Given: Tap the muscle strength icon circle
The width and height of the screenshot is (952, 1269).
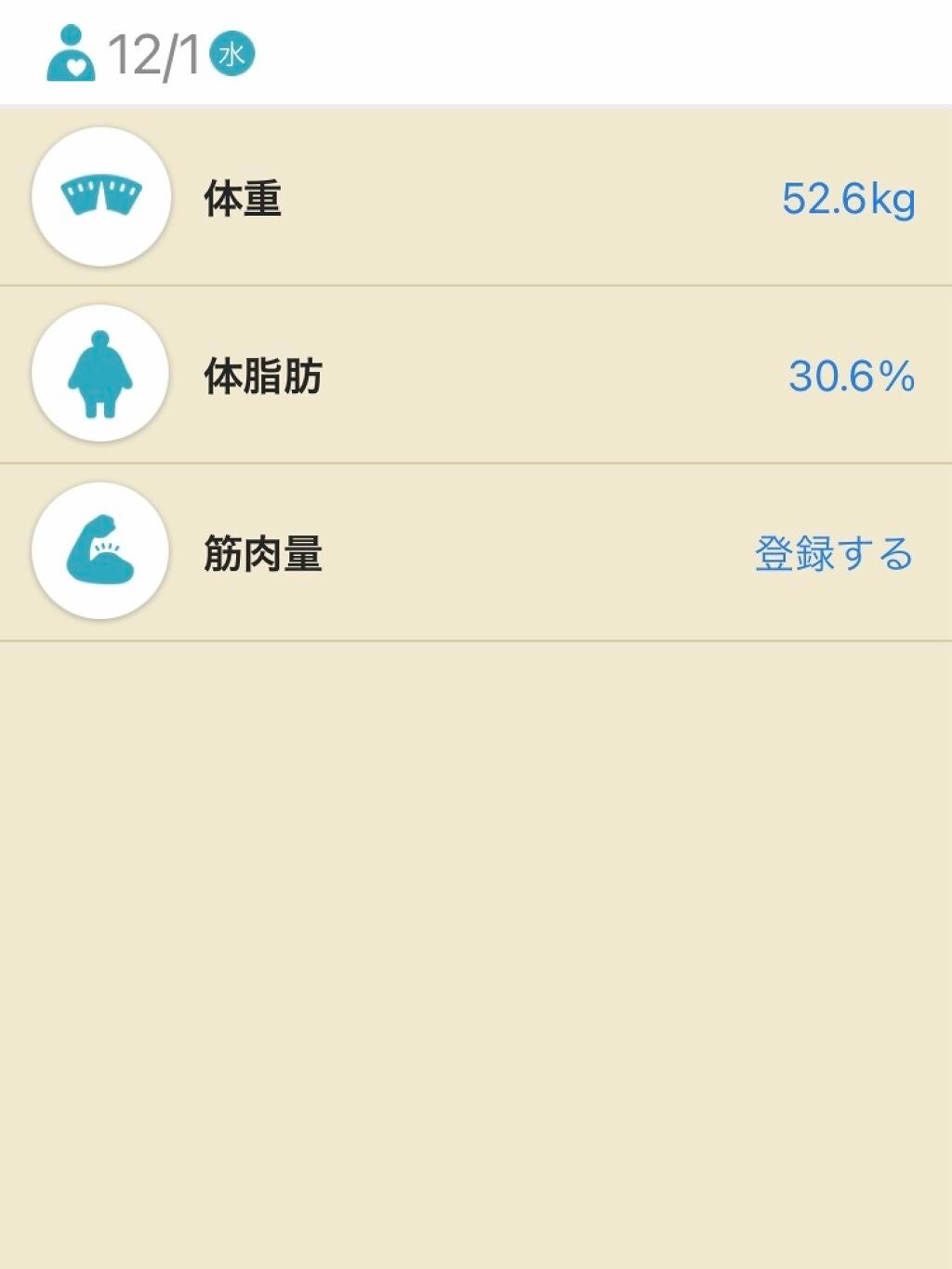Looking at the screenshot, I should click(100, 553).
